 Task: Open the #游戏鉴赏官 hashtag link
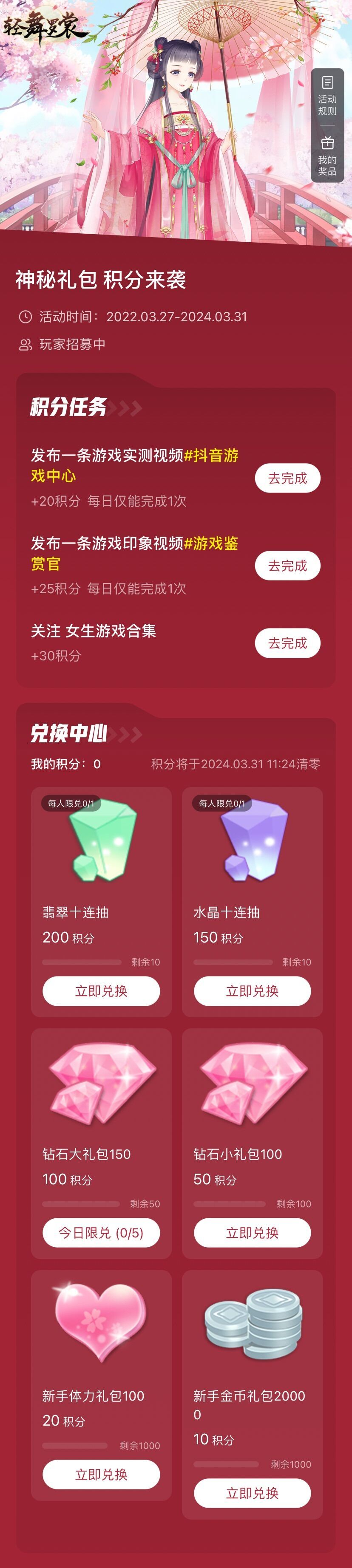(x=135, y=553)
